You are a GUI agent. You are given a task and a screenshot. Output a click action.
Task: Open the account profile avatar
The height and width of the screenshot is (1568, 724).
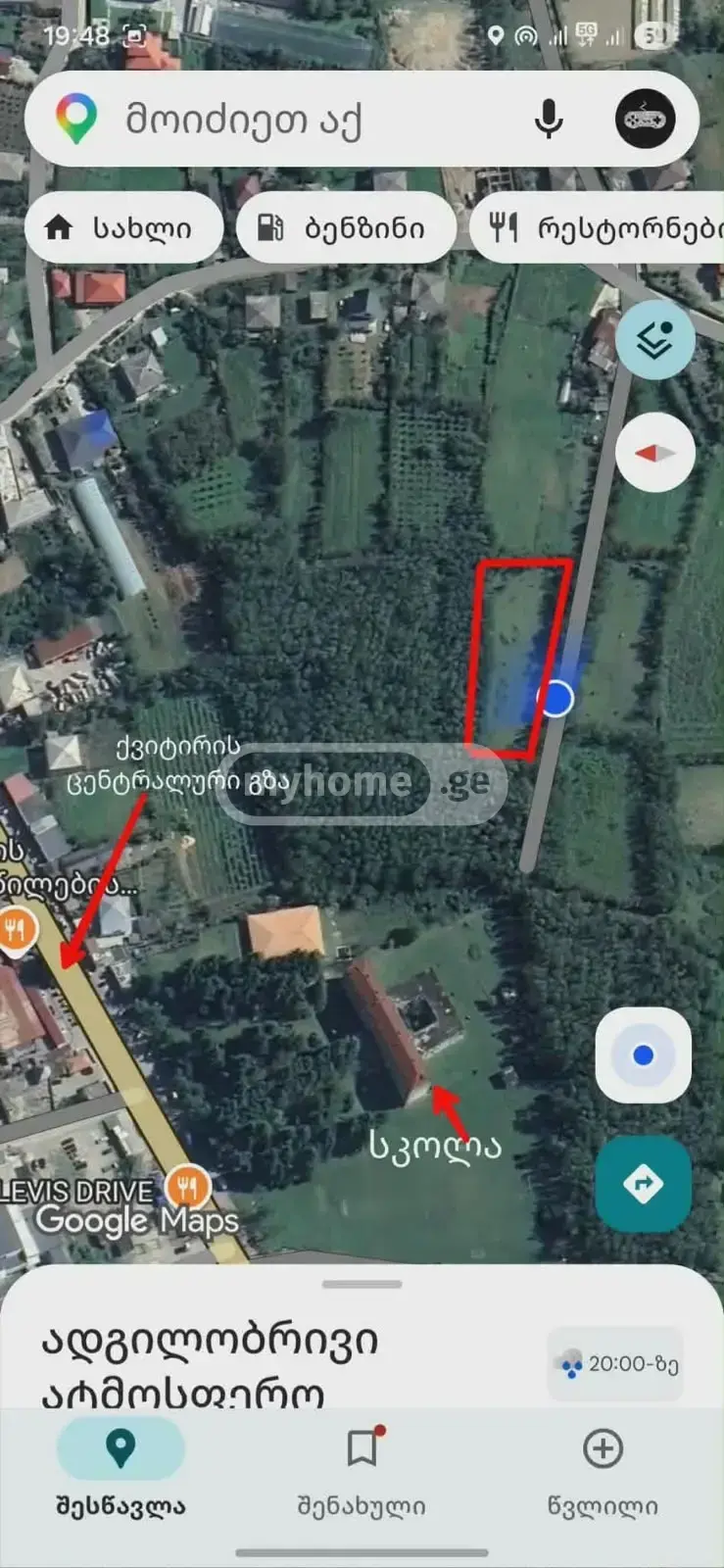click(x=645, y=120)
